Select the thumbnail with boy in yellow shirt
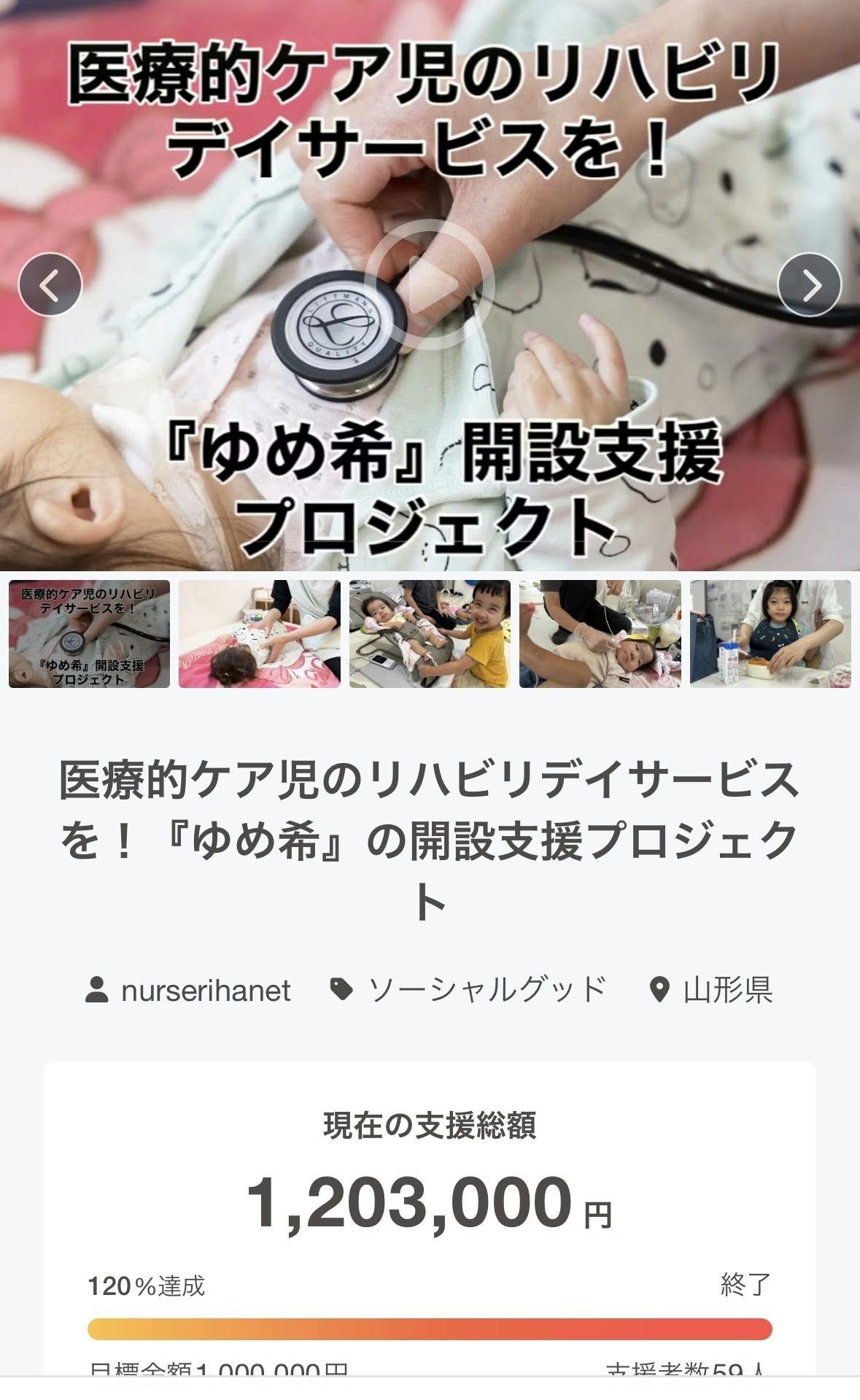 pos(430,634)
